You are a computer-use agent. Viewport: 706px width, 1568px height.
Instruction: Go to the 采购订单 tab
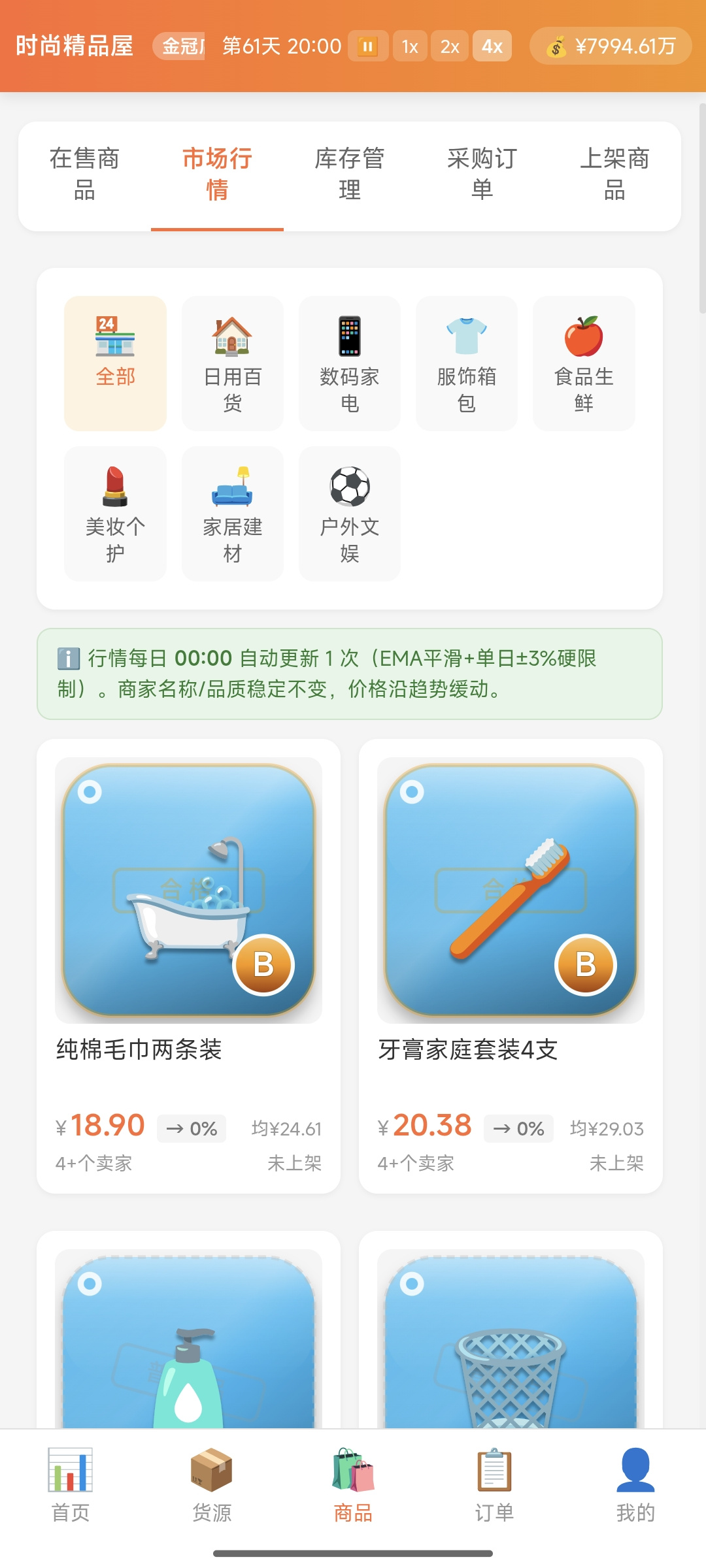[x=482, y=174]
